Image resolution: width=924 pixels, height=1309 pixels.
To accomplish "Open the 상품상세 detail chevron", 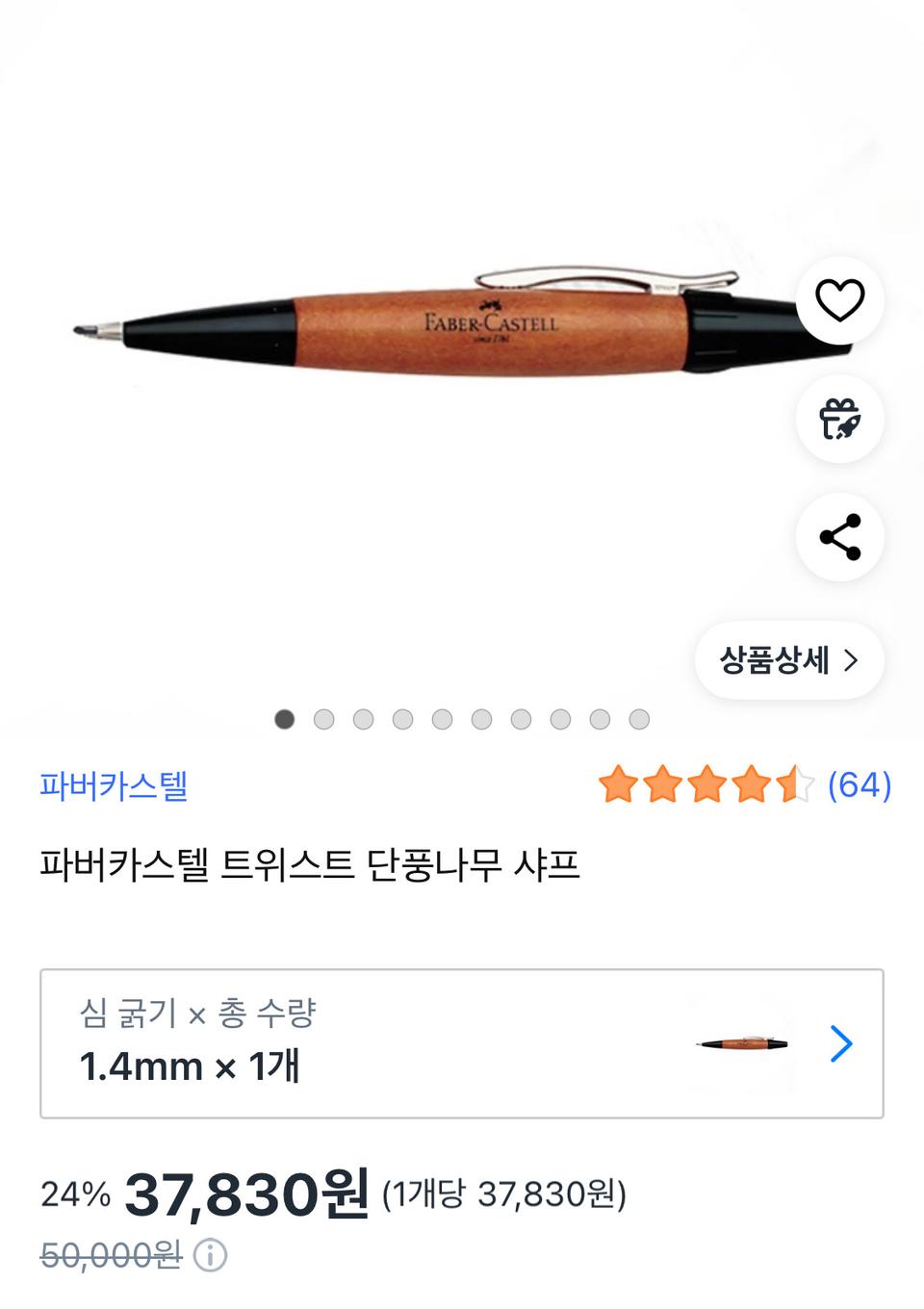I will [x=786, y=658].
